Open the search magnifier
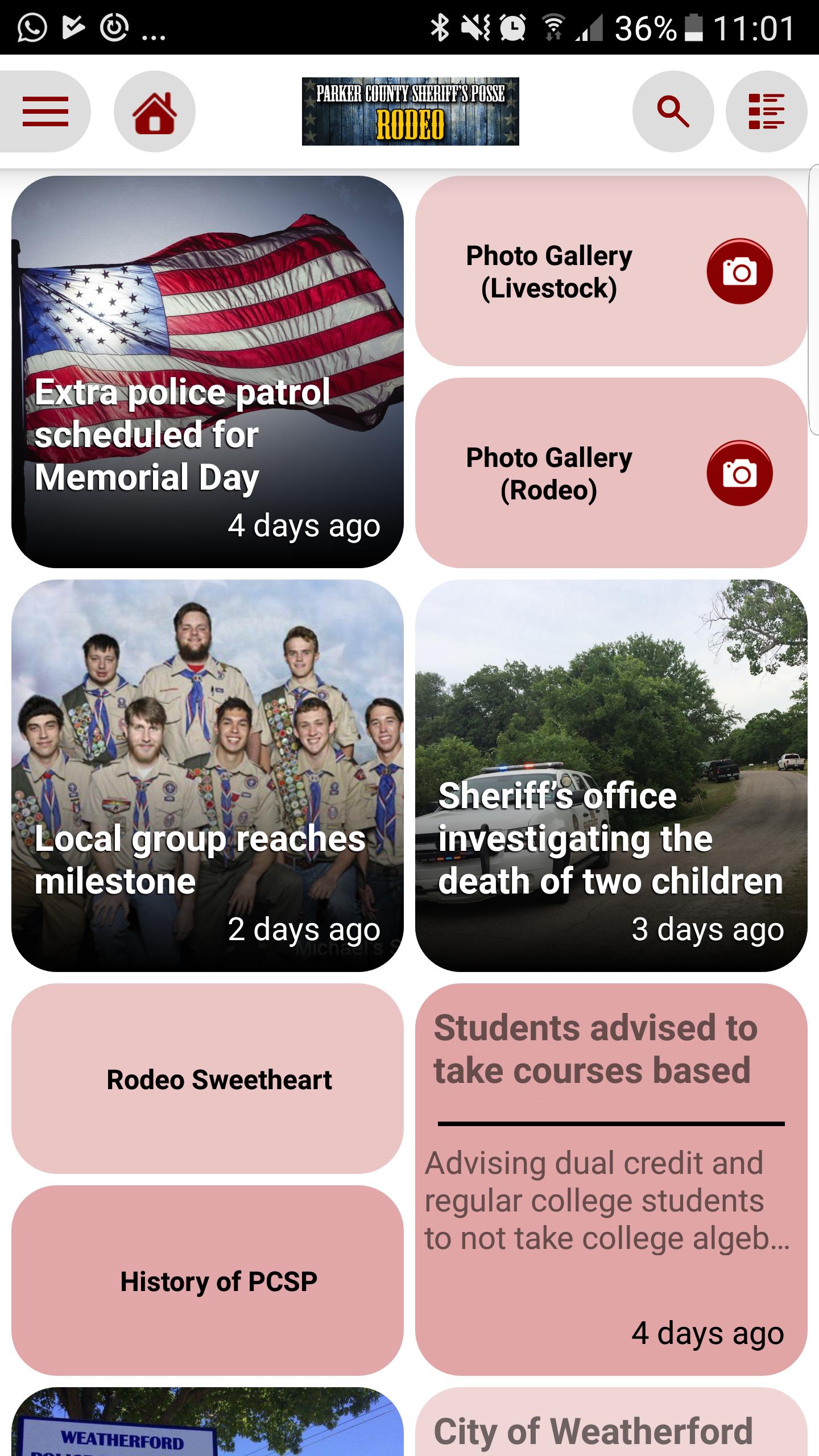This screenshot has height=1456, width=819. click(x=673, y=111)
